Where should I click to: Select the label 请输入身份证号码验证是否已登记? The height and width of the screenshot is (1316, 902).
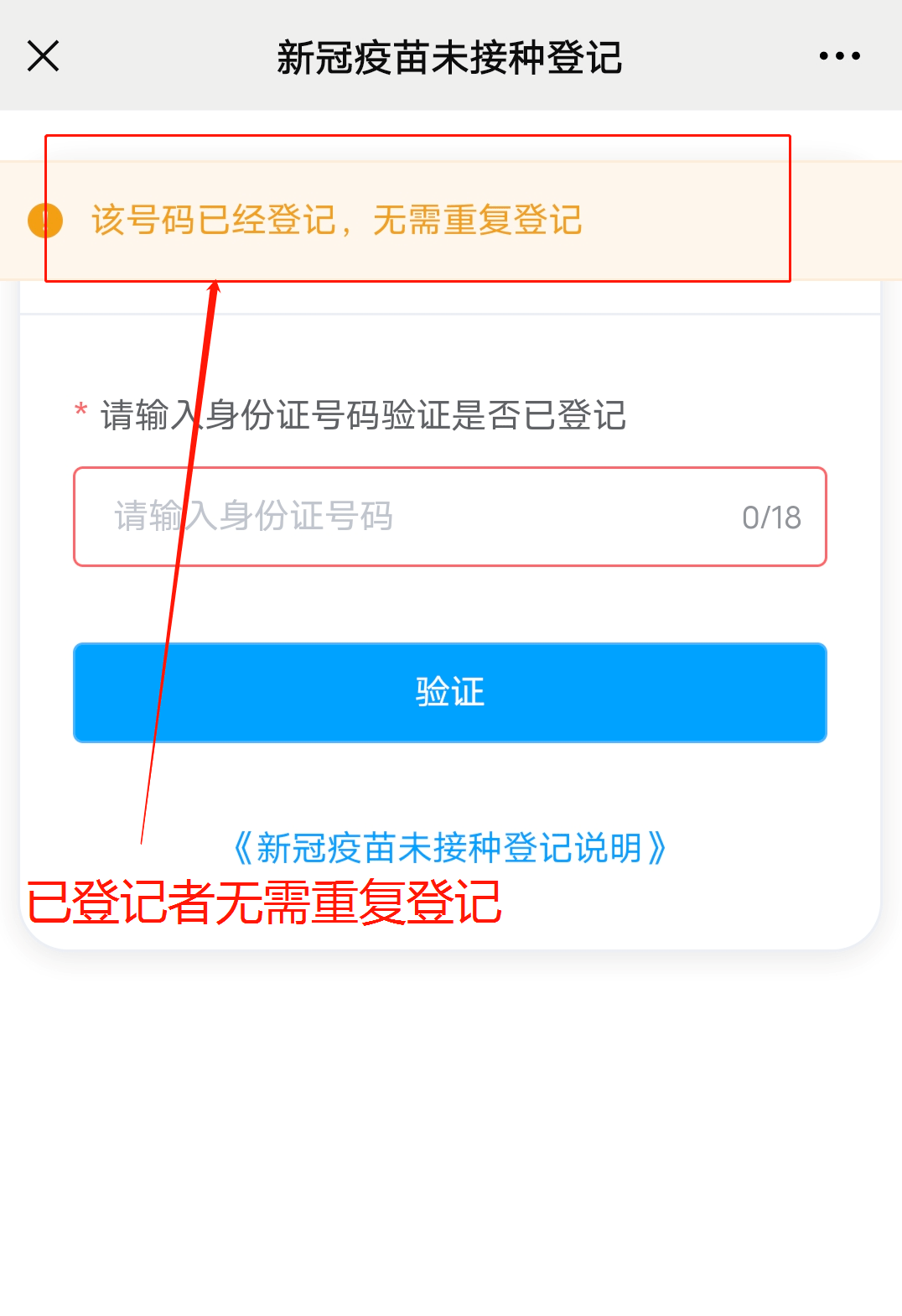click(364, 412)
